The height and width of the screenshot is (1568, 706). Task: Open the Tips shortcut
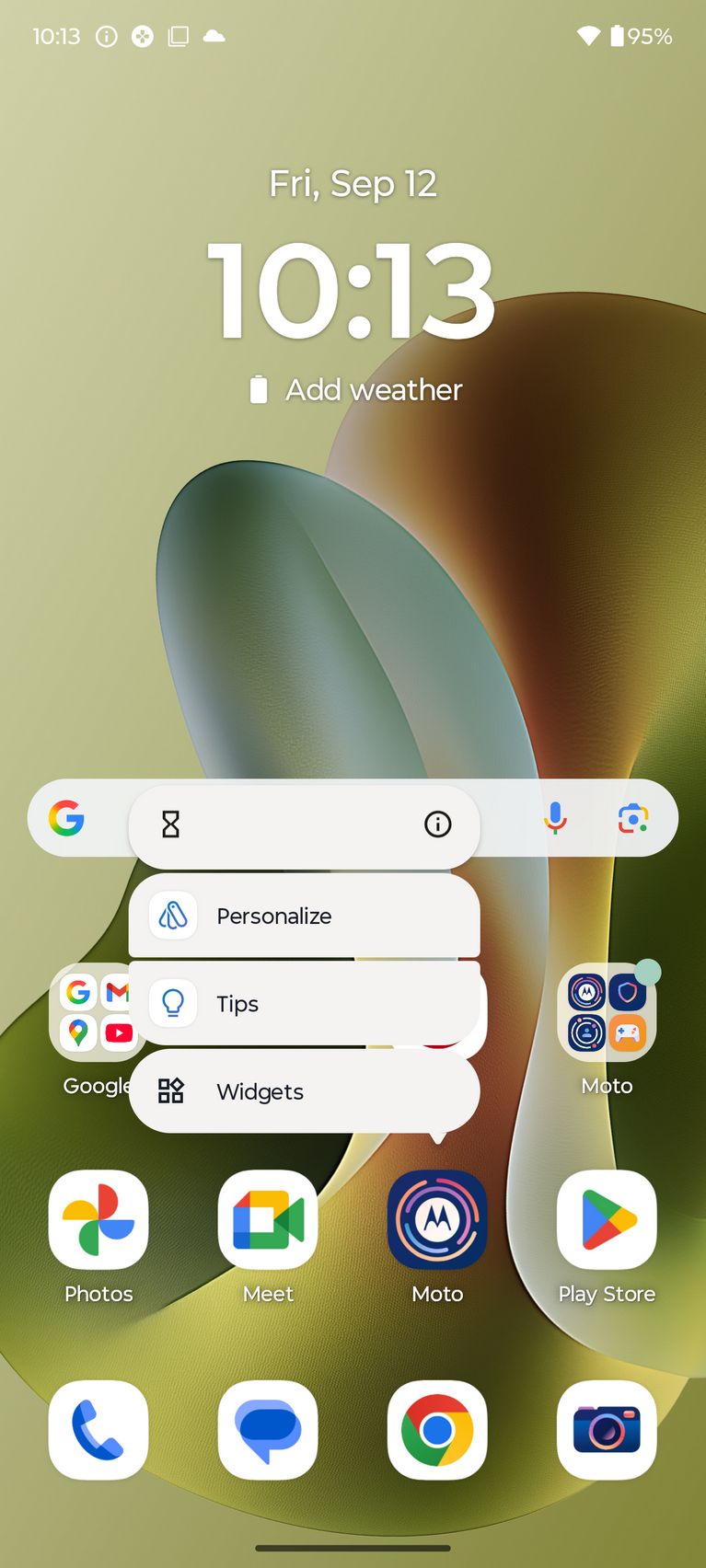tap(304, 1003)
